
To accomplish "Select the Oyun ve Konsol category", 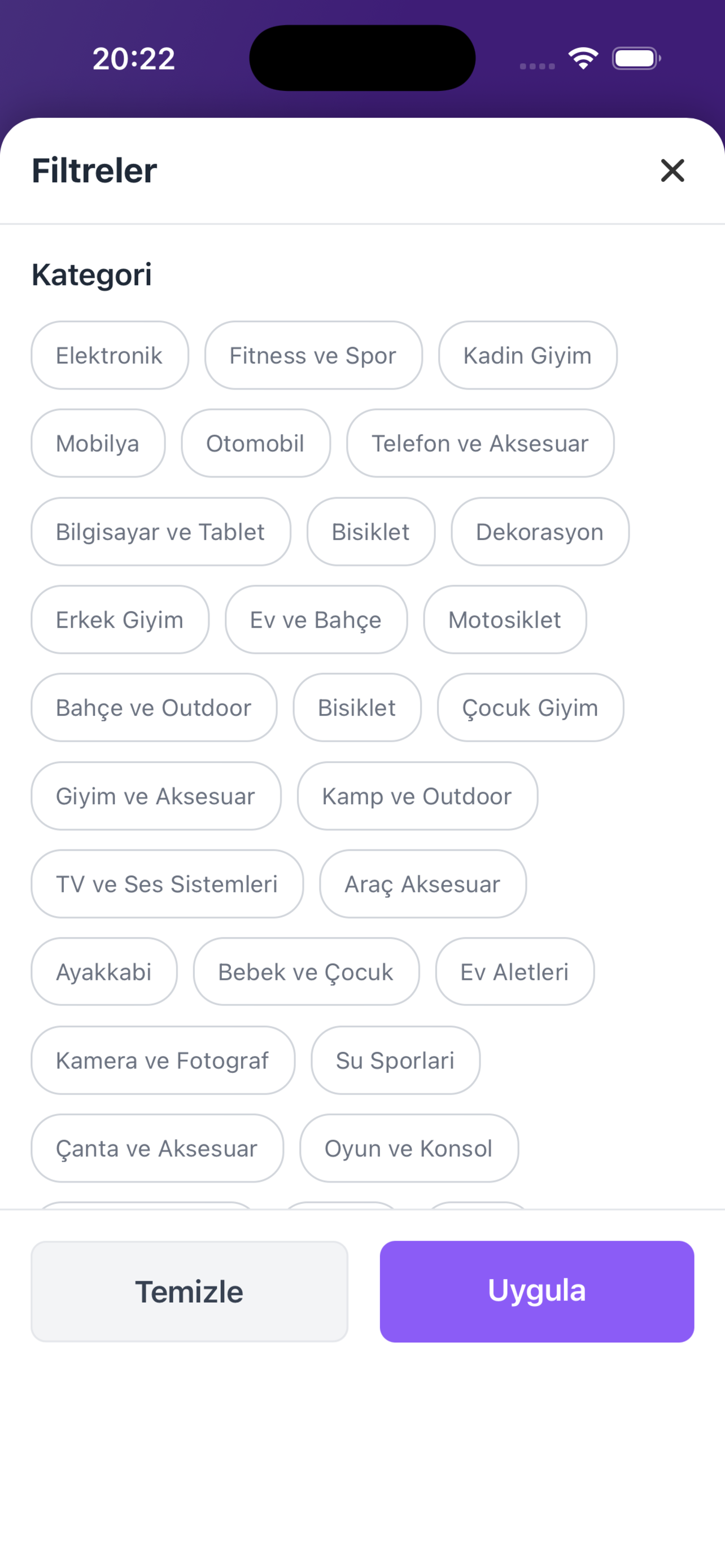I will pyautogui.click(x=408, y=1148).
